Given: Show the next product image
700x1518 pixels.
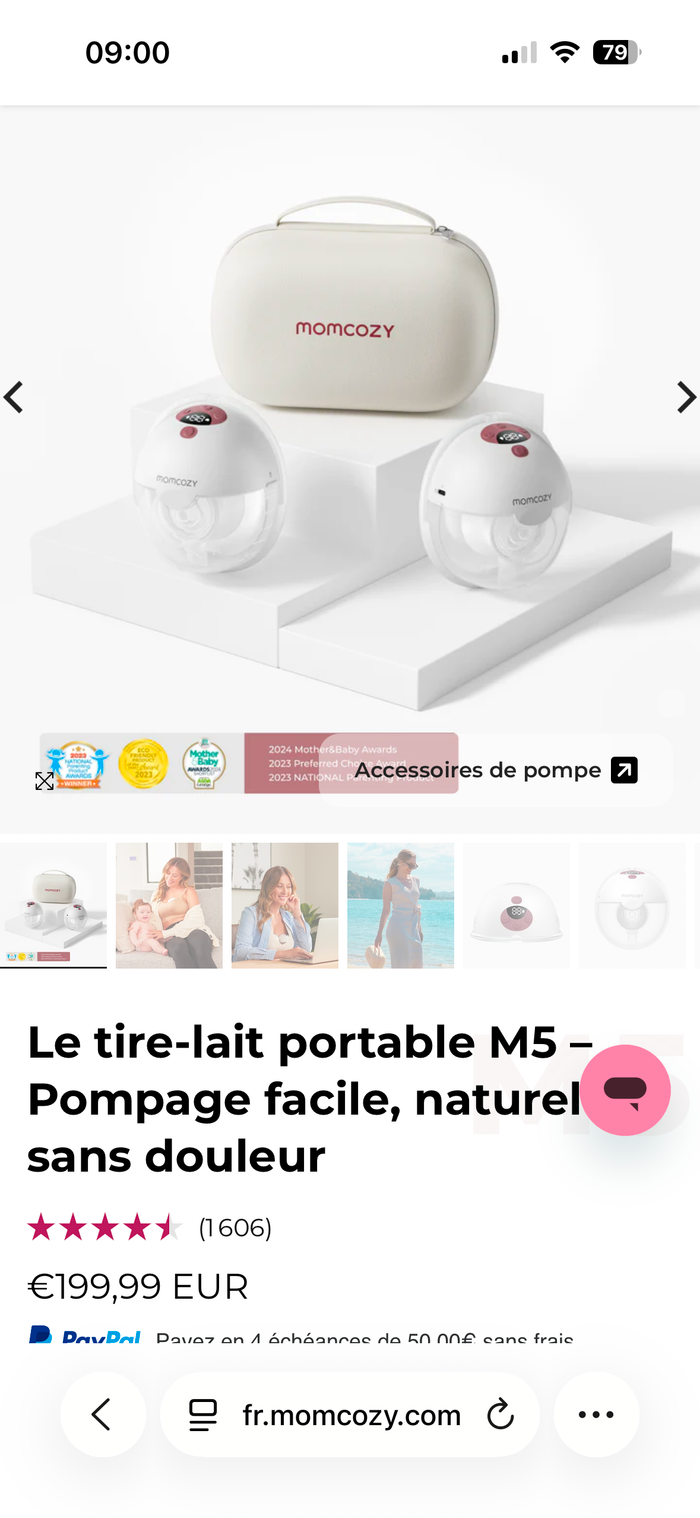Looking at the screenshot, I should coord(686,397).
